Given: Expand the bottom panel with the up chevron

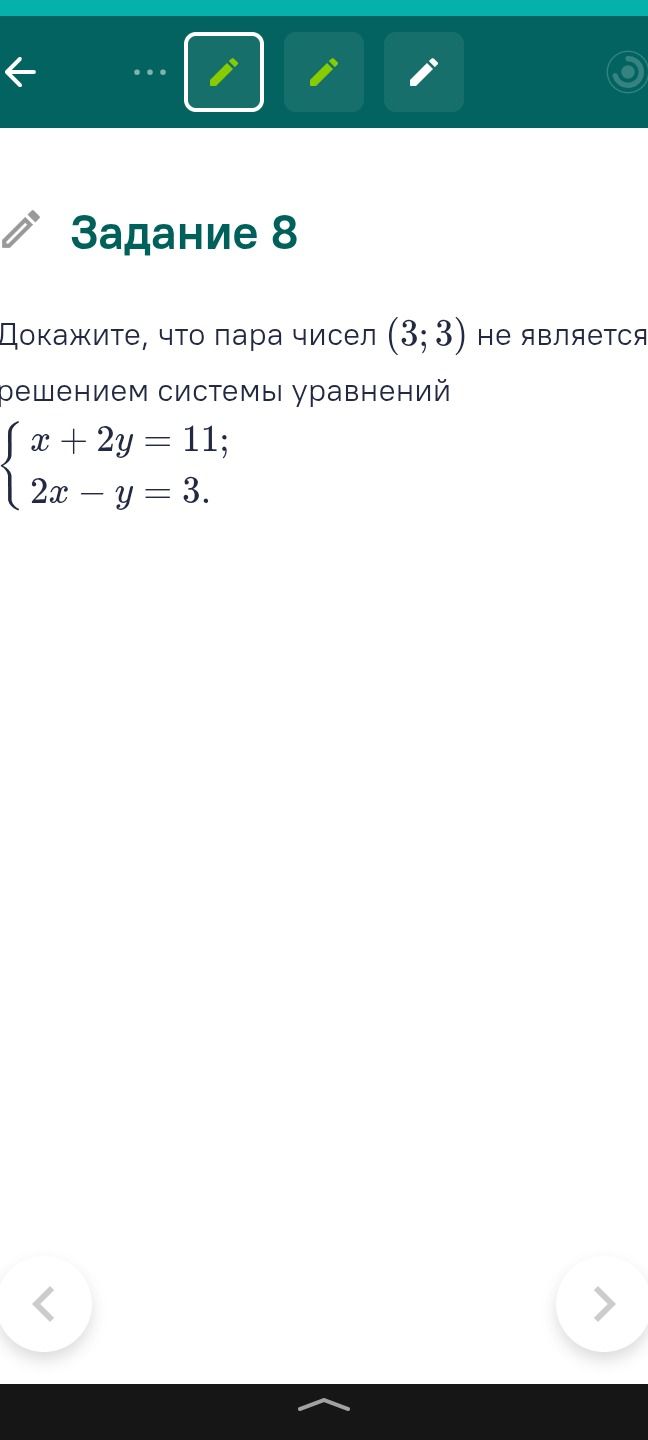Looking at the screenshot, I should point(324,1406).
